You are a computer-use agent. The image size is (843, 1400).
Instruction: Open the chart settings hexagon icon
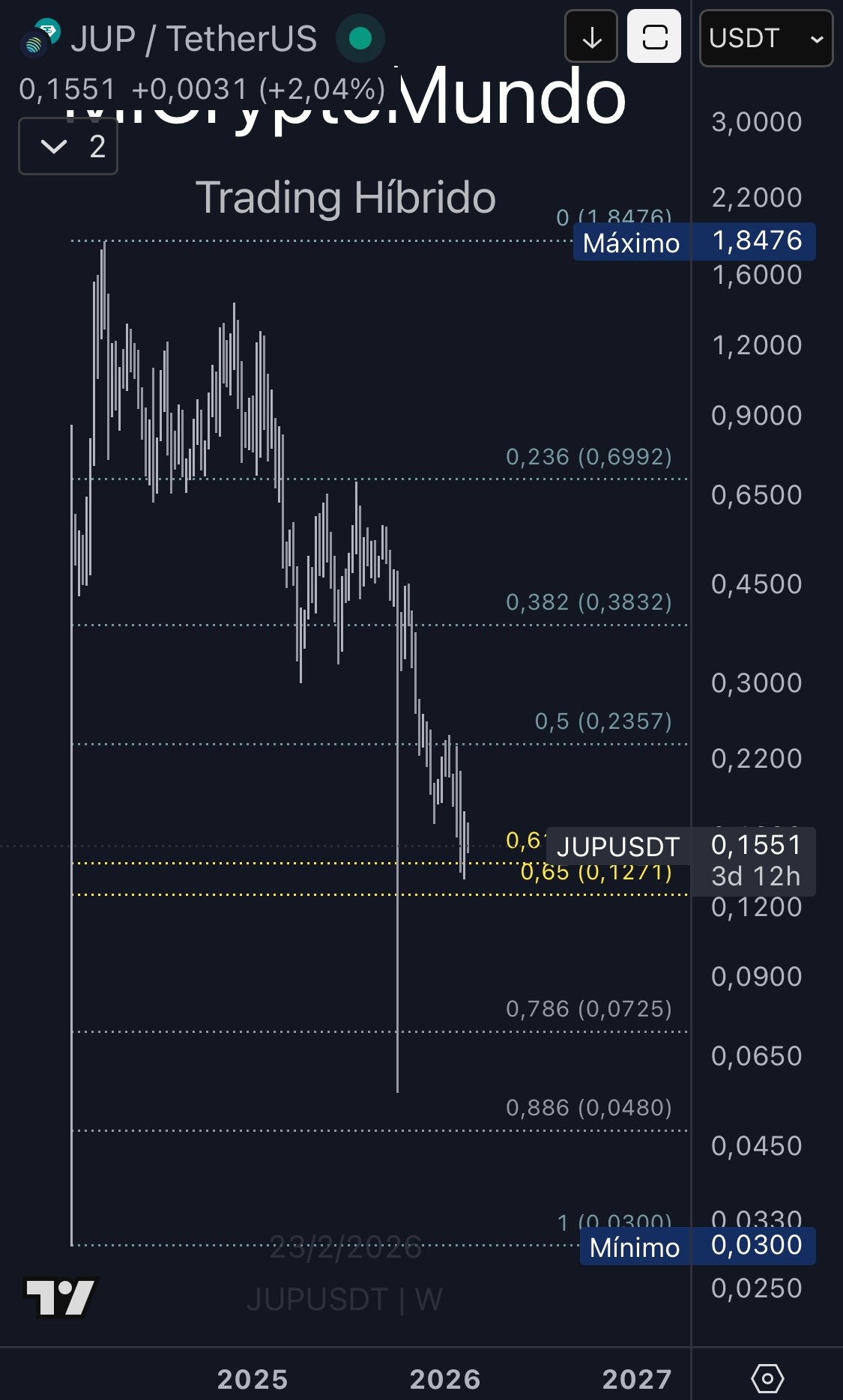(x=767, y=1378)
